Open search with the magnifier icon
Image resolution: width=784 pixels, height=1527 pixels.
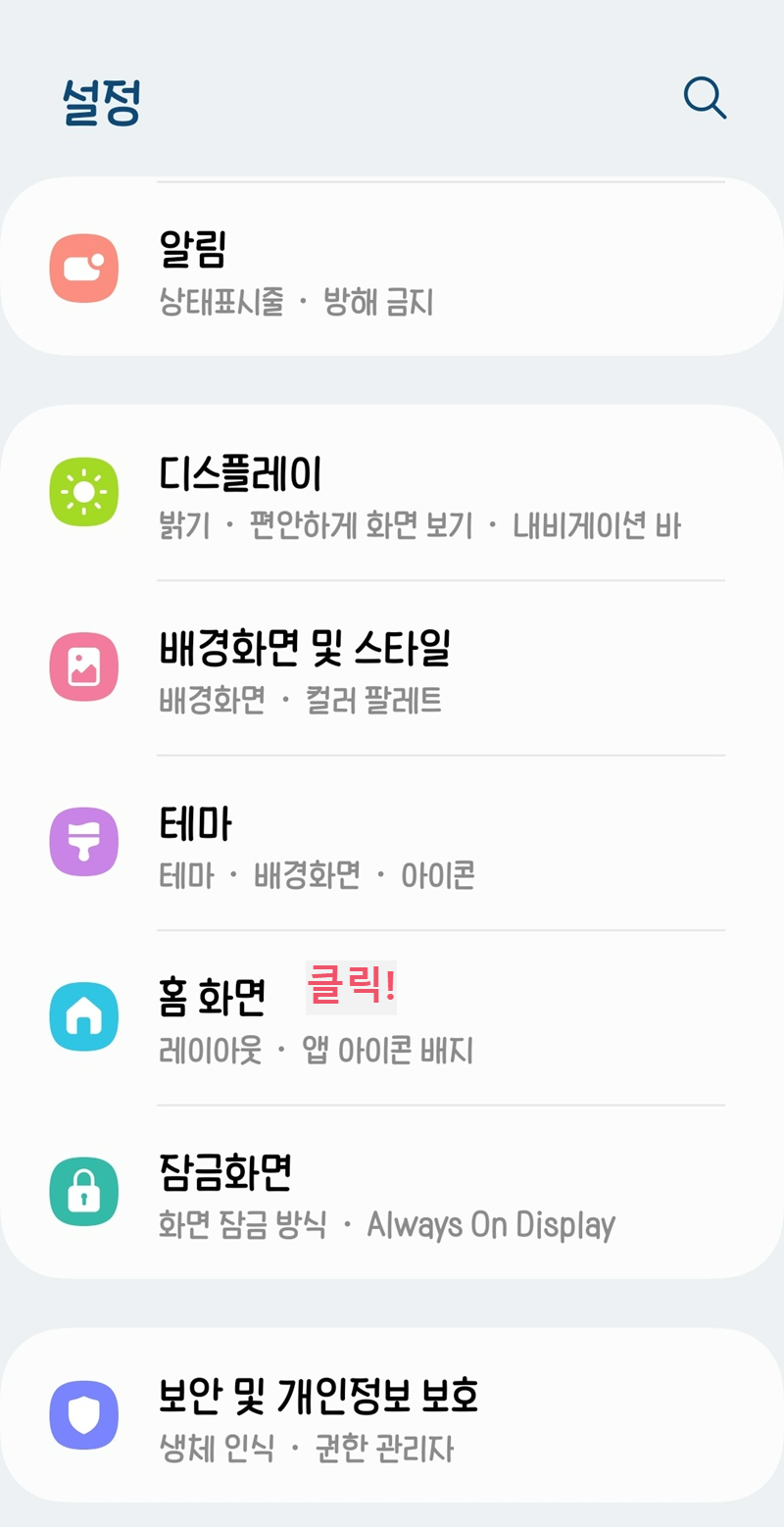point(705,98)
